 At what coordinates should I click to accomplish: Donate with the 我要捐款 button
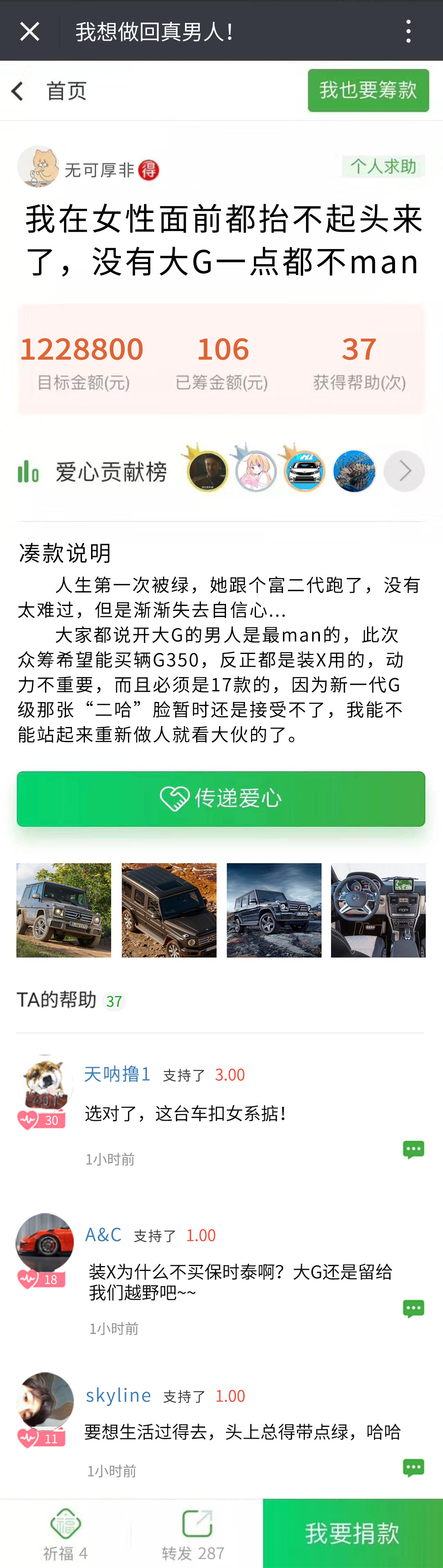click(352, 1533)
